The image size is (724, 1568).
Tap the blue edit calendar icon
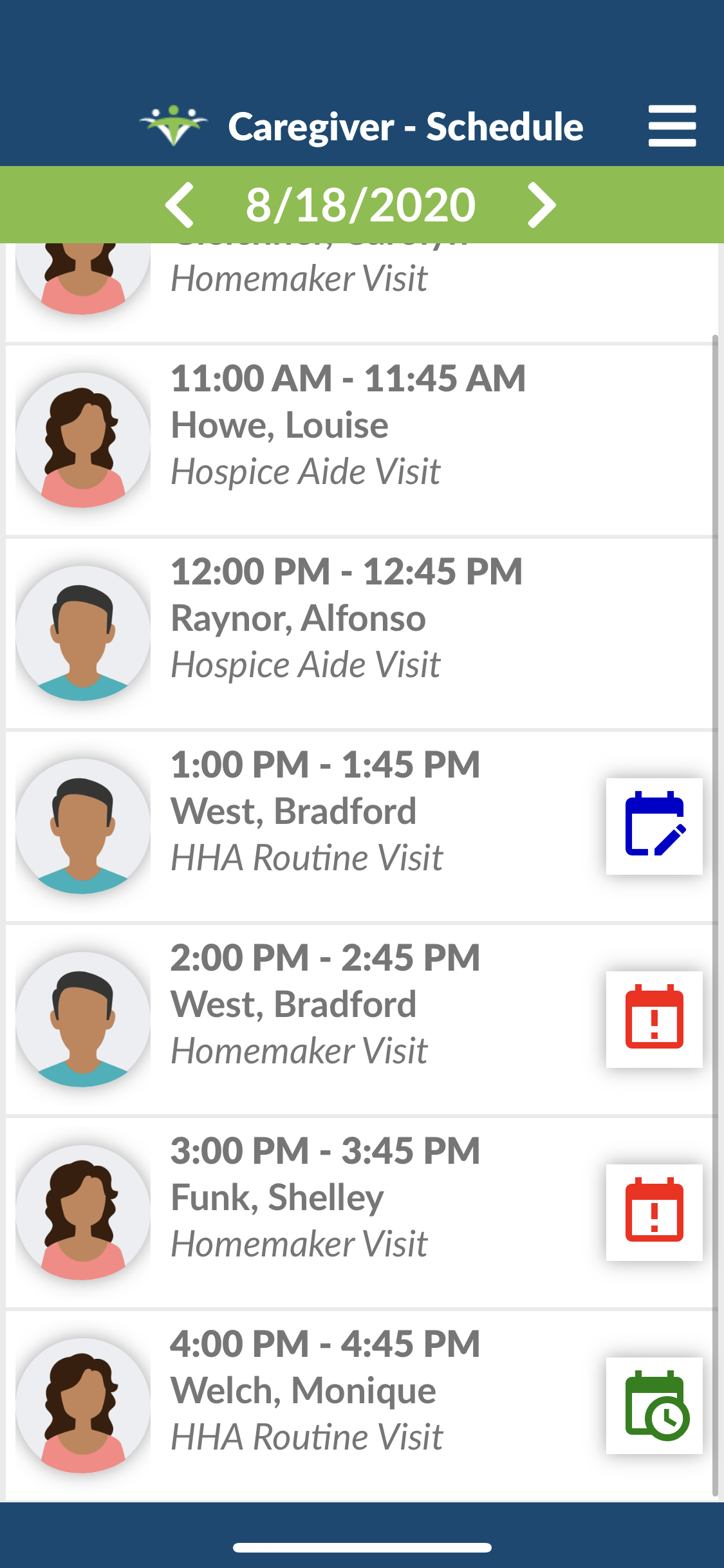click(654, 826)
